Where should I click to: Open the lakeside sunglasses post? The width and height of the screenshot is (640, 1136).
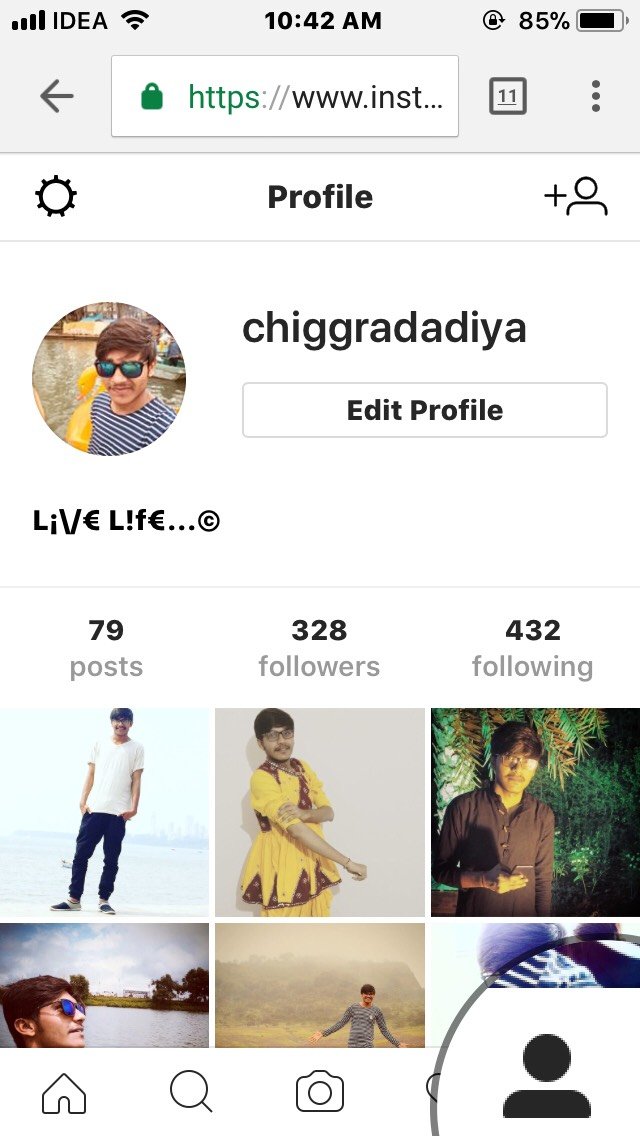pos(104,985)
